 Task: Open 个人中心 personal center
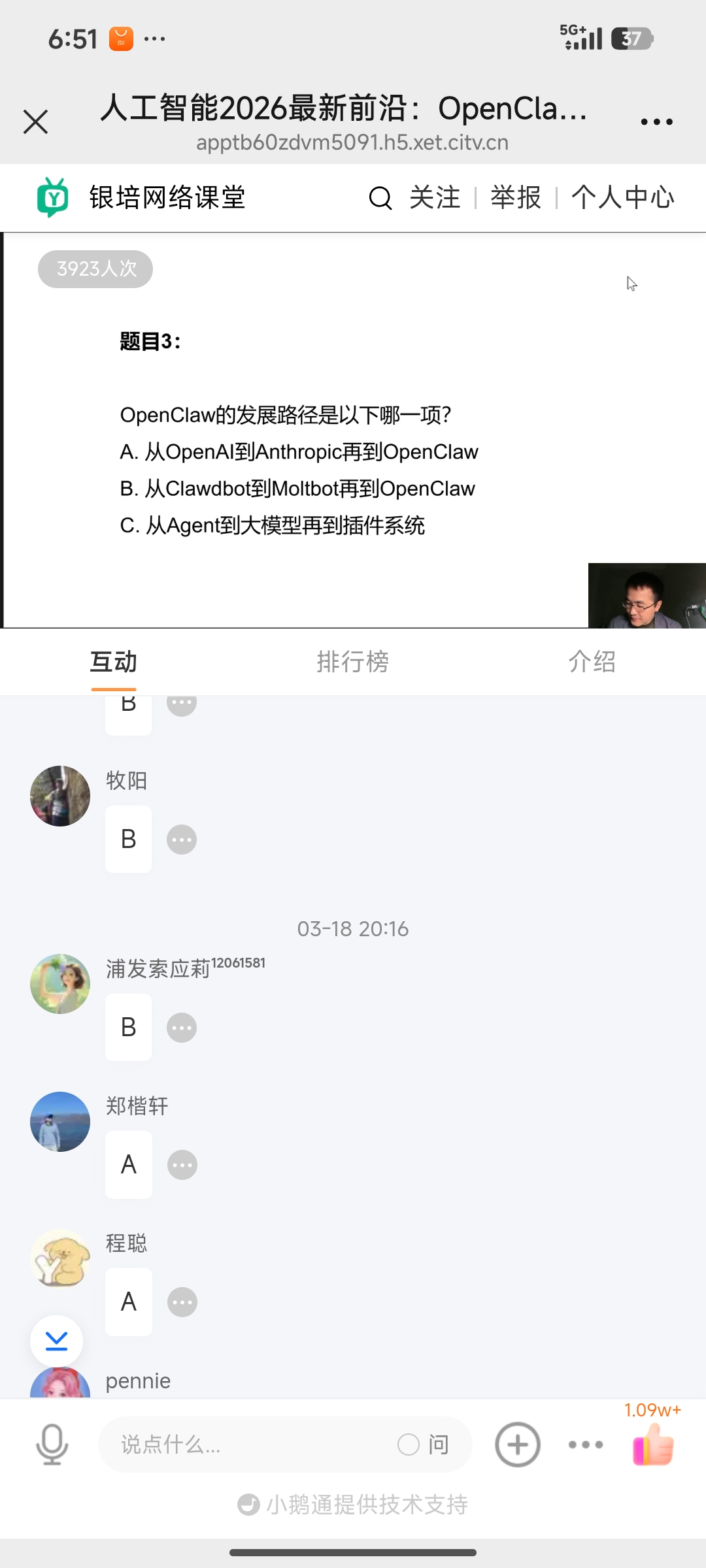(622, 197)
